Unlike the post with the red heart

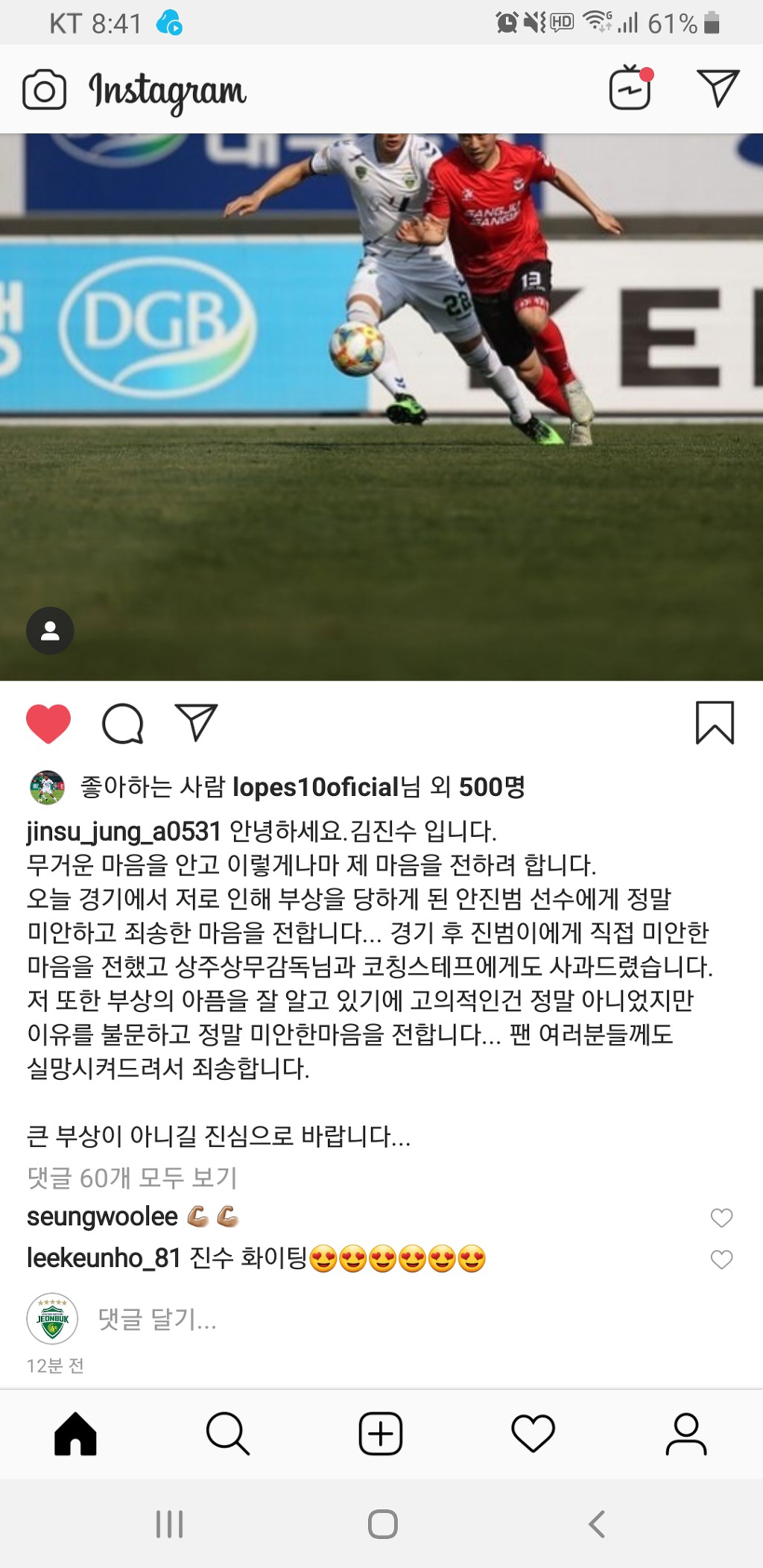click(48, 724)
